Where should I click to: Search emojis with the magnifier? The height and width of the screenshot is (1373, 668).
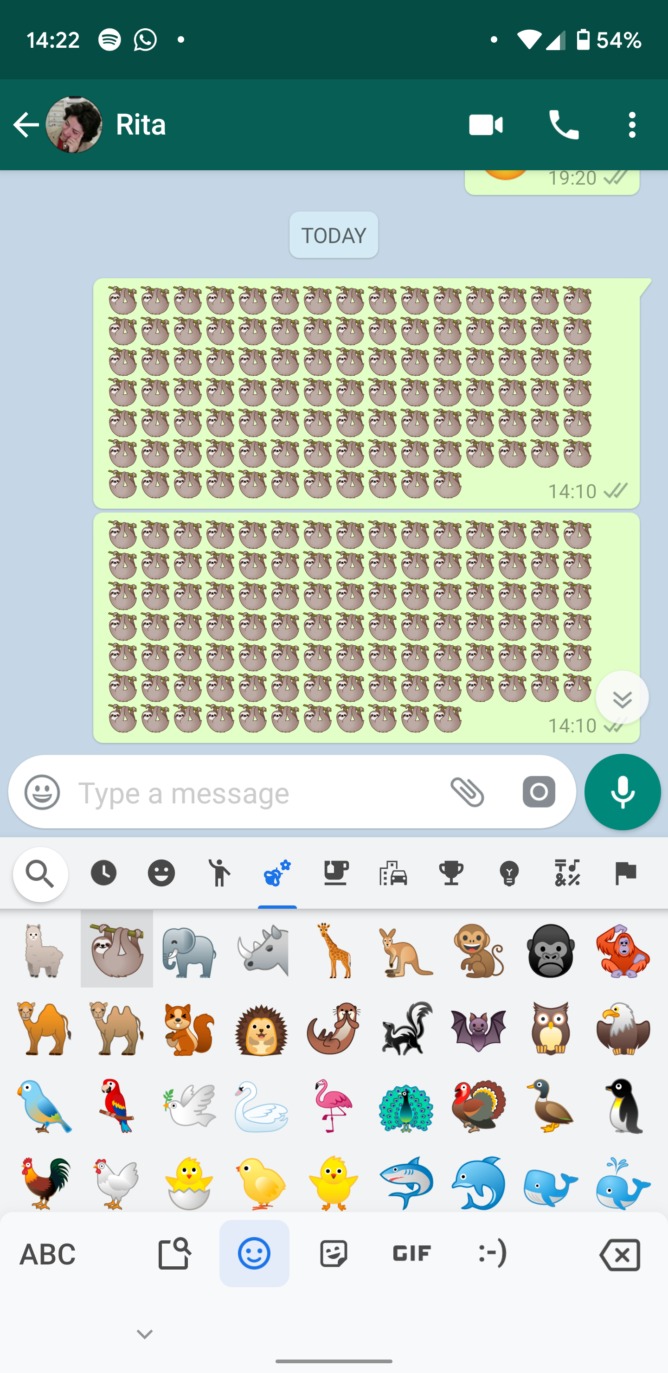pos(40,874)
